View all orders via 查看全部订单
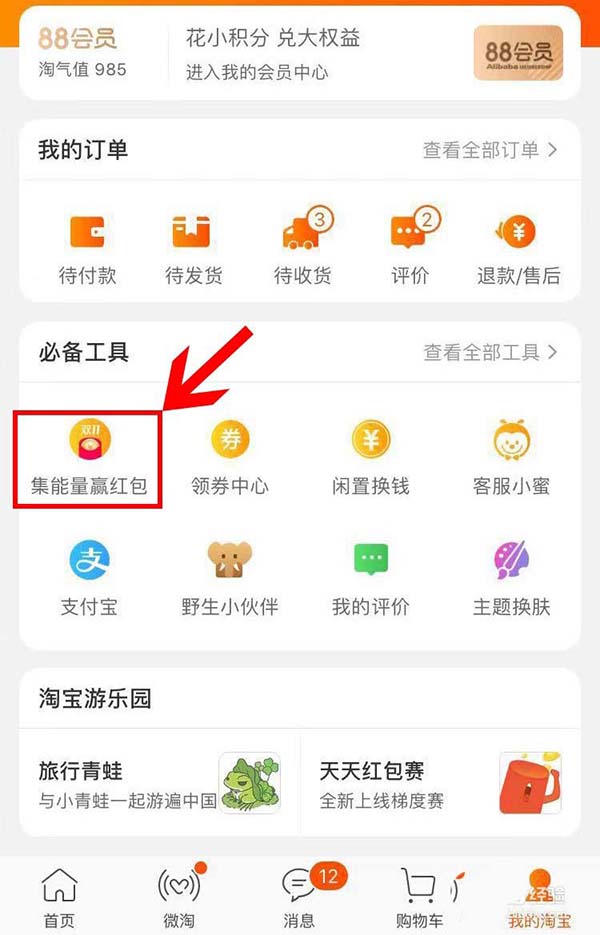Screen dimensions: 600x935 pyautogui.click(x=489, y=150)
